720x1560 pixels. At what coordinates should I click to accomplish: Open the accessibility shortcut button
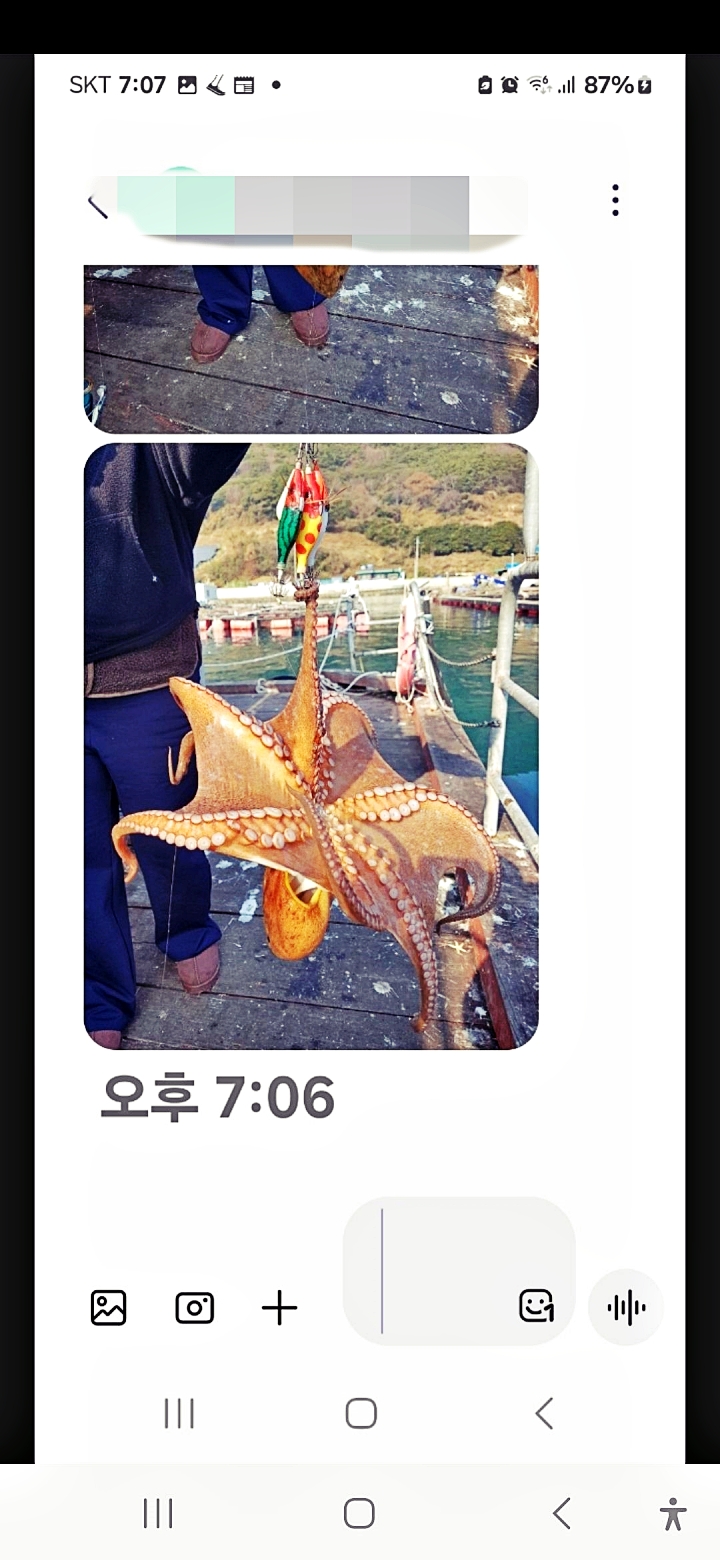(x=673, y=1514)
